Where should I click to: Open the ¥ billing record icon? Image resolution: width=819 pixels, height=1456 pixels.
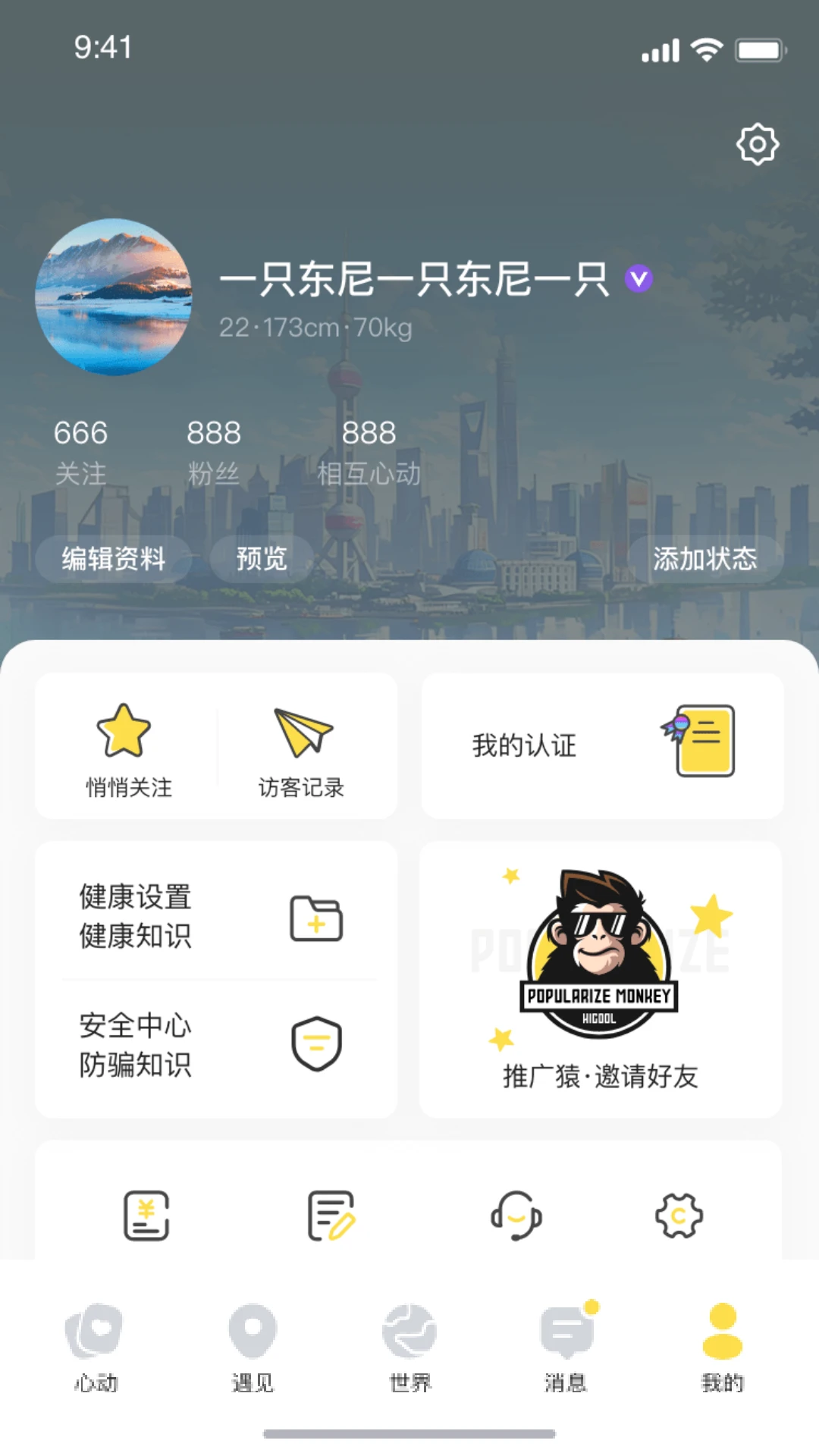[146, 1213]
